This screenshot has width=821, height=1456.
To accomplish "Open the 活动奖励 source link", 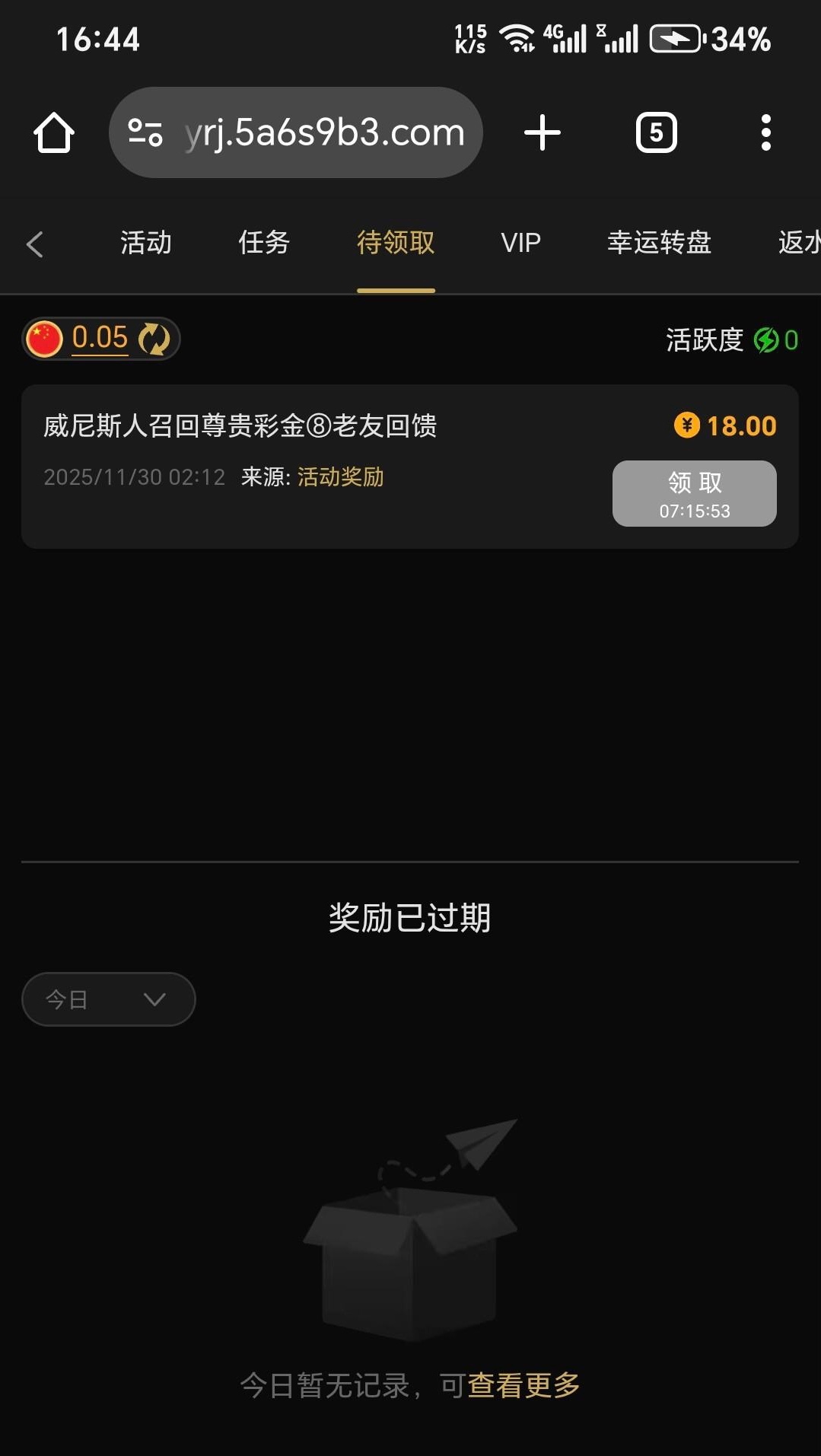I will [x=340, y=477].
